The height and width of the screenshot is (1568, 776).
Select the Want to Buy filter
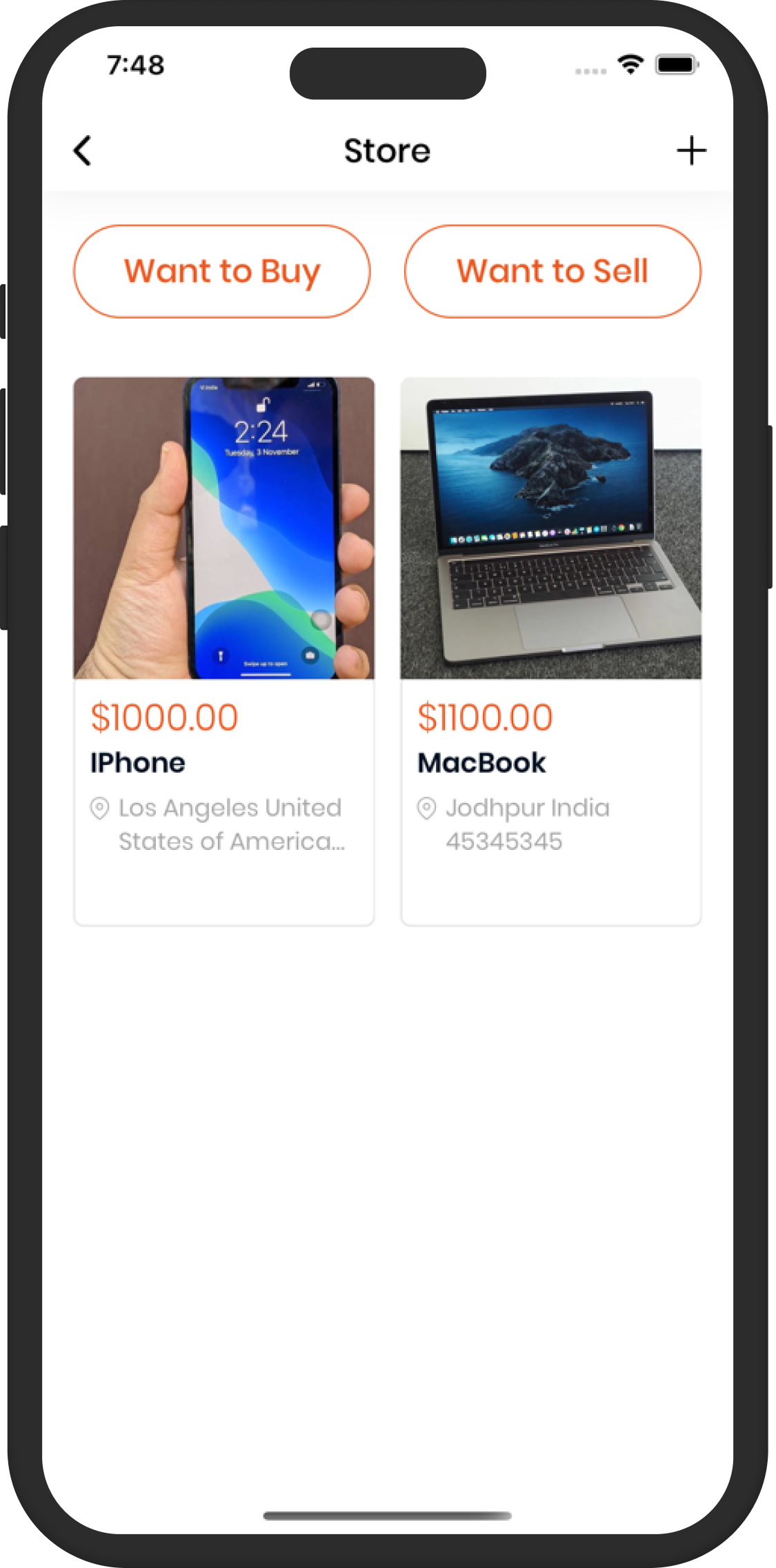(x=222, y=271)
